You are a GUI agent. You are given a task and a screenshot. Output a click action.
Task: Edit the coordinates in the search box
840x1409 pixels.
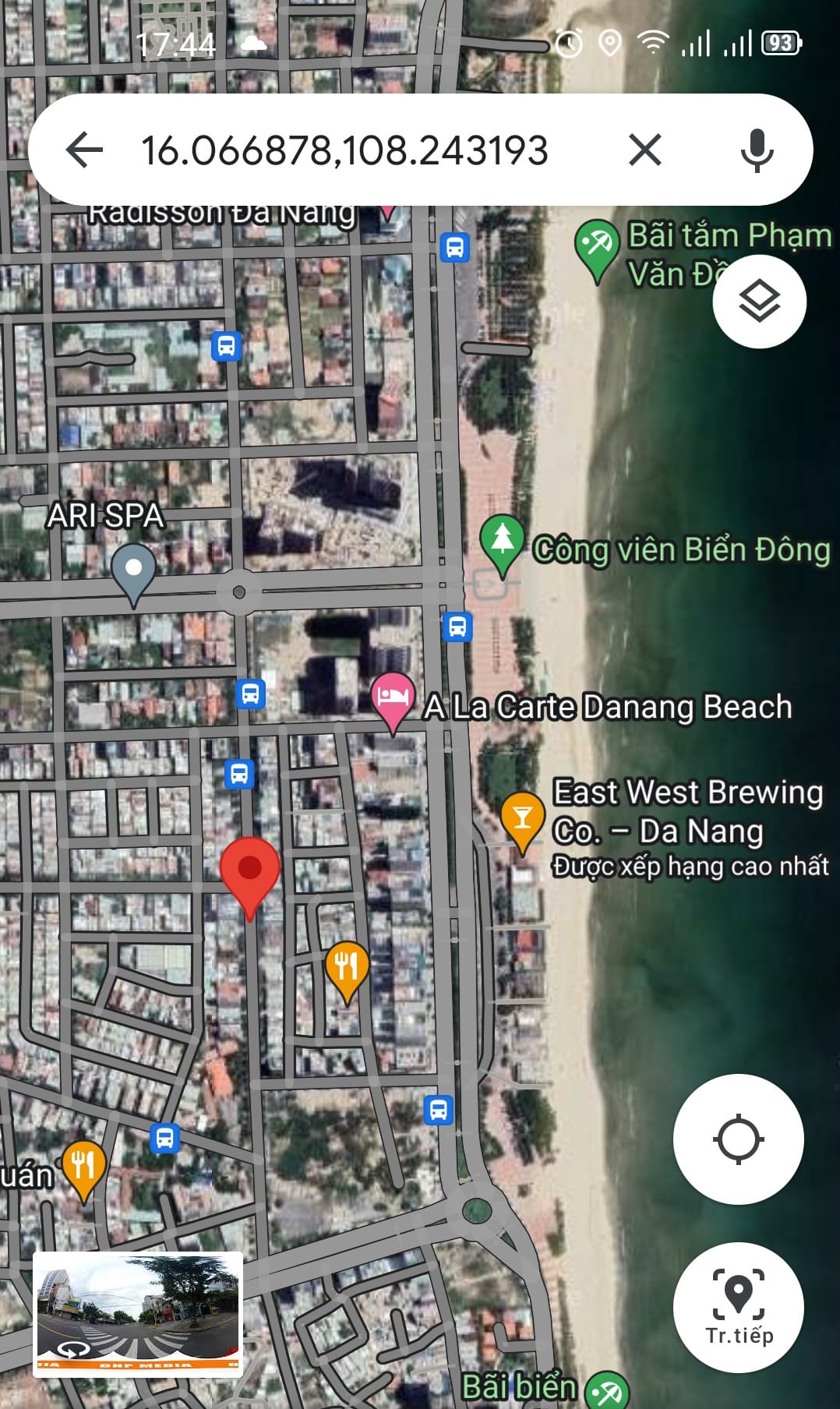(x=344, y=150)
